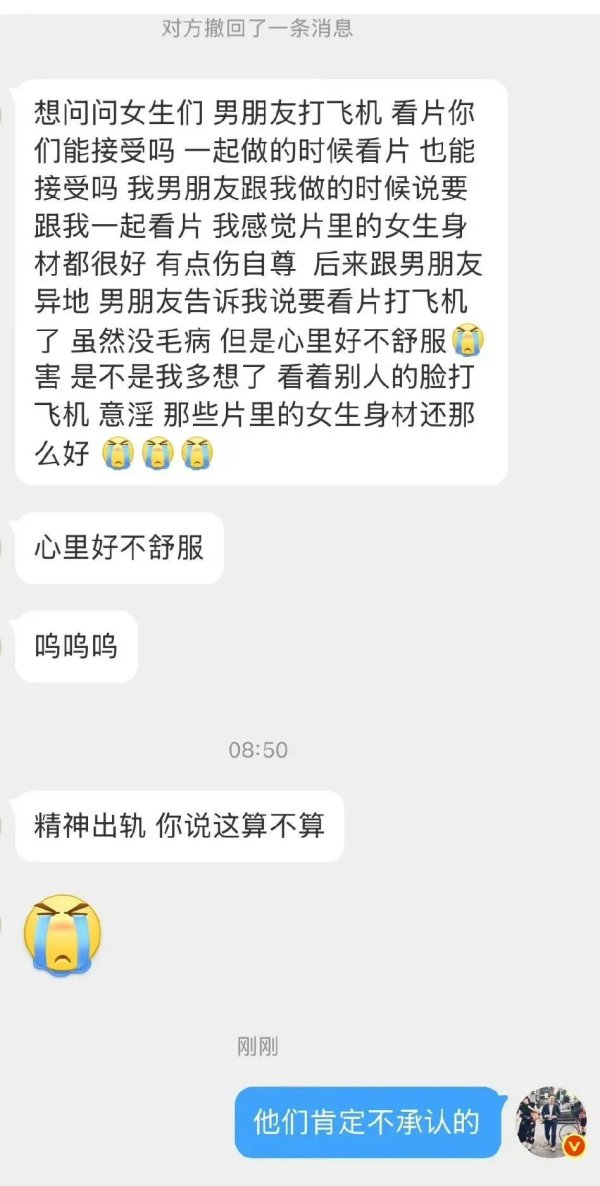600x1186 pixels.
Task: Open the profile avatar beside the blue reply
Action: coord(550,1121)
